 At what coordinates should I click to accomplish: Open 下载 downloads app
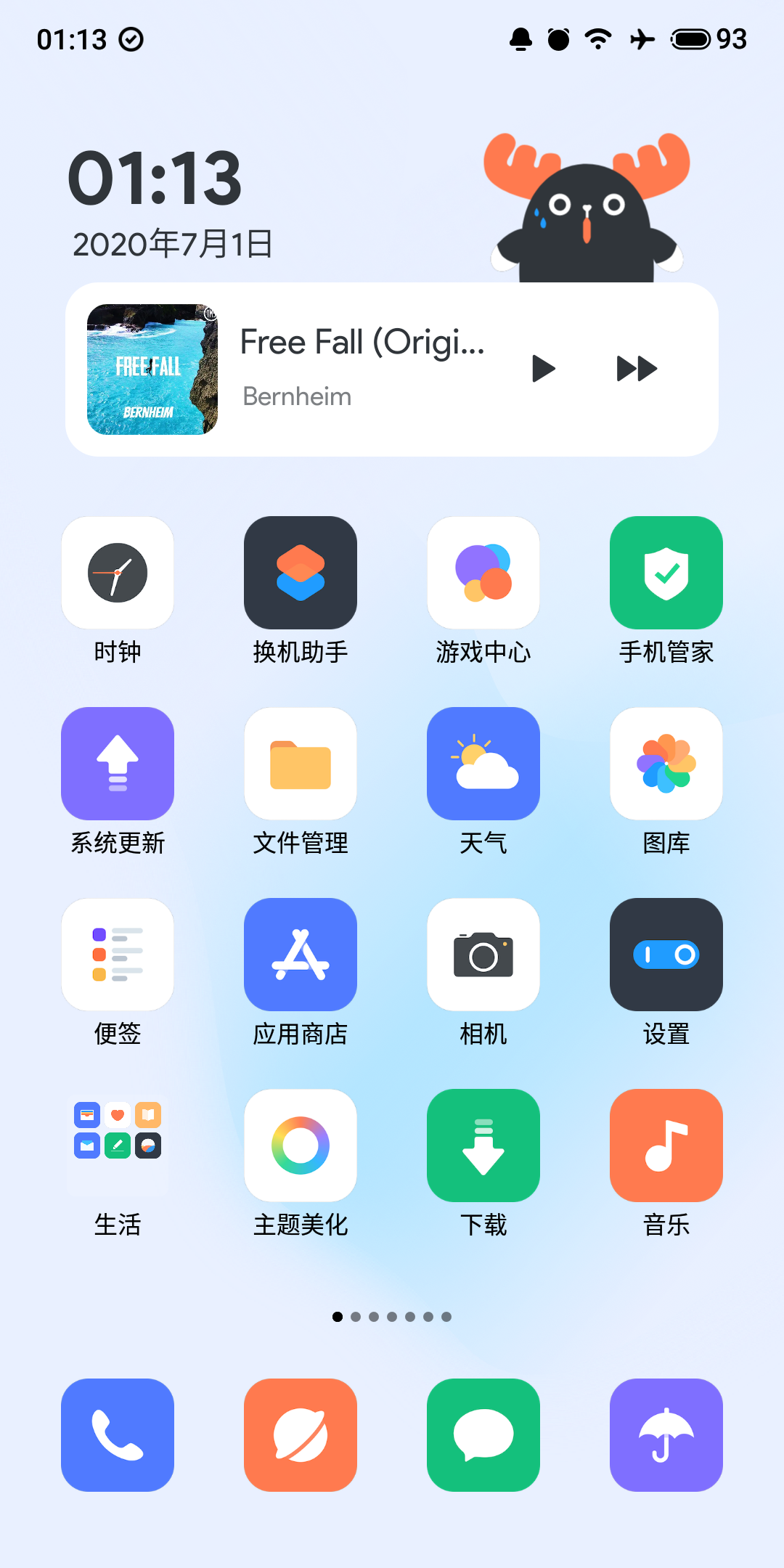tap(483, 1146)
